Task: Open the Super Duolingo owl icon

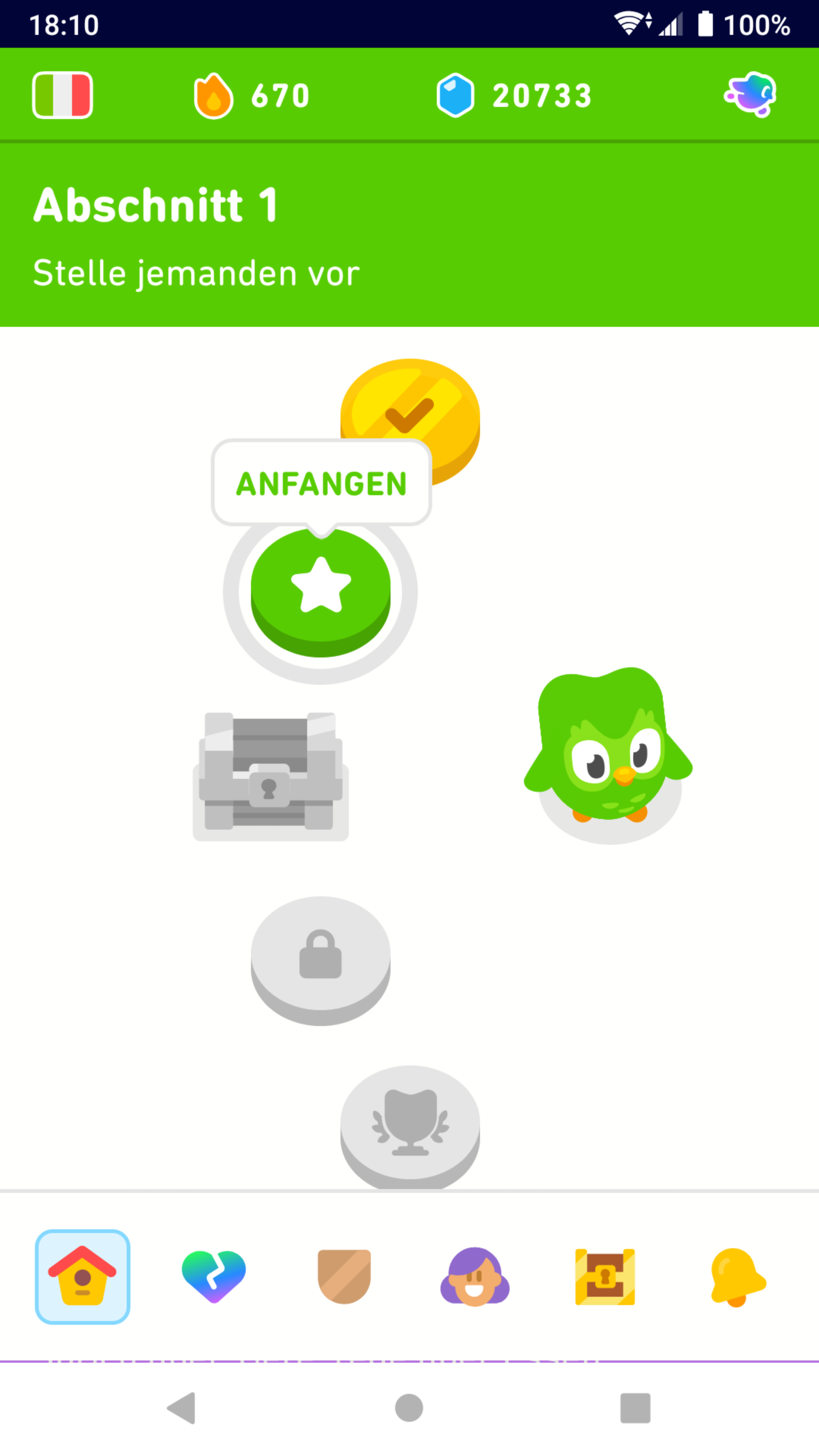Action: [751, 95]
